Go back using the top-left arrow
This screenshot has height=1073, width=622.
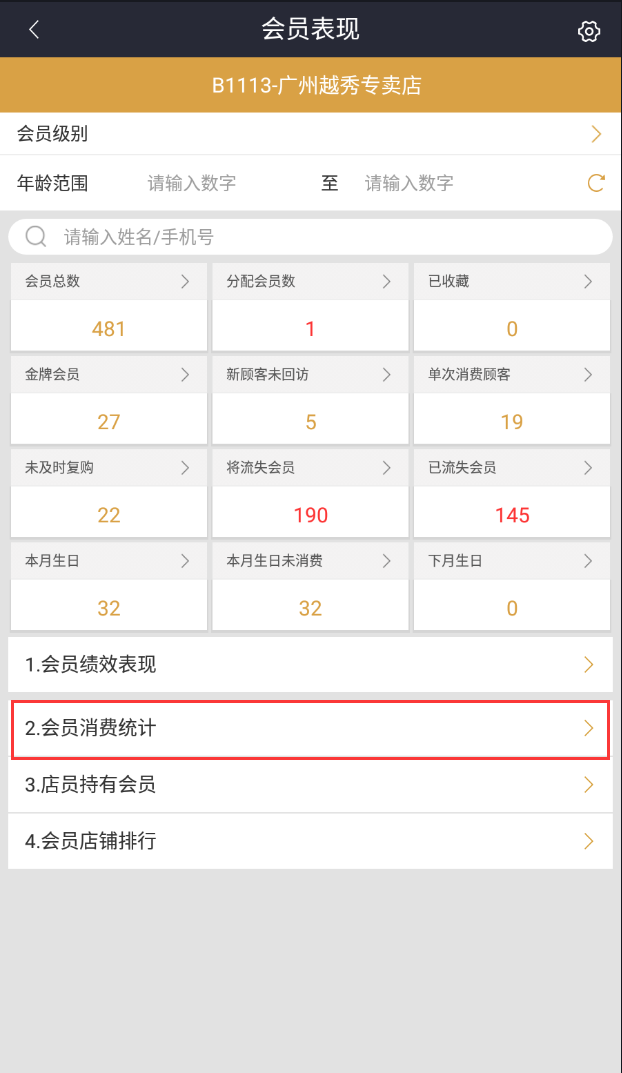[x=34, y=30]
